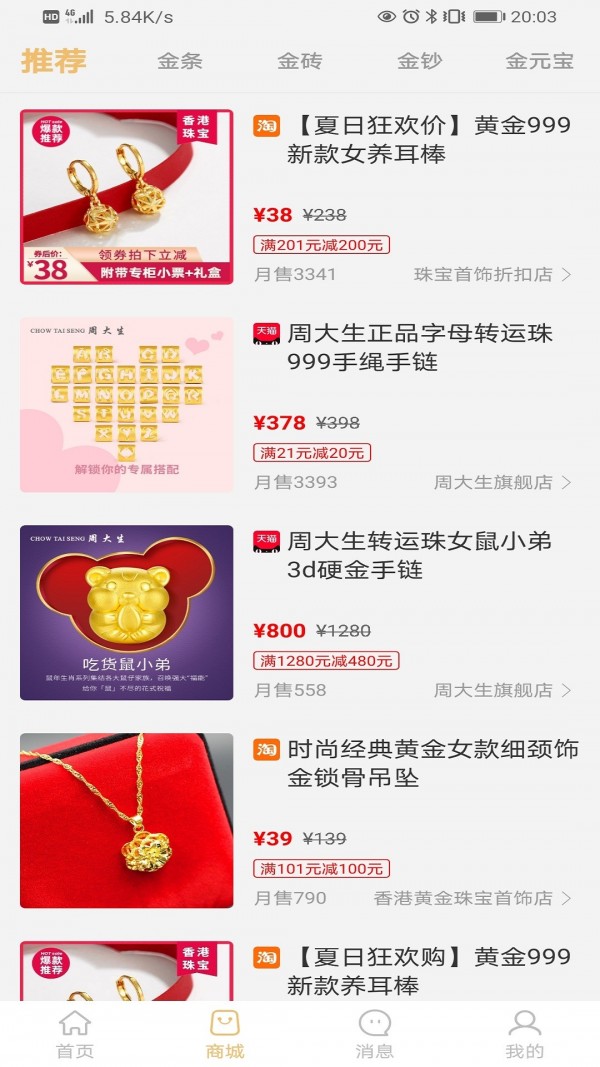
Task: Switch to the 金钞 tab
Action: pyautogui.click(x=419, y=61)
